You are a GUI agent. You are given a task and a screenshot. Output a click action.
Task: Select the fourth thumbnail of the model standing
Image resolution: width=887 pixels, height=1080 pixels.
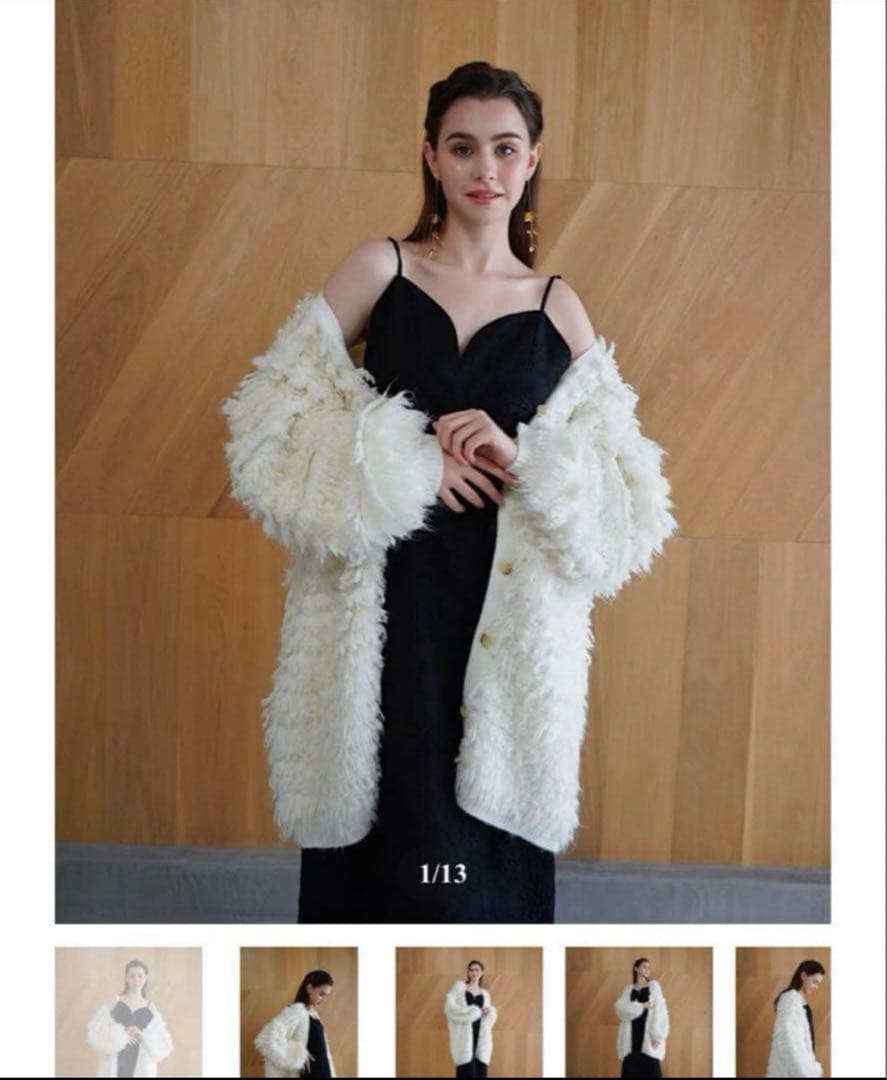[639, 1011]
